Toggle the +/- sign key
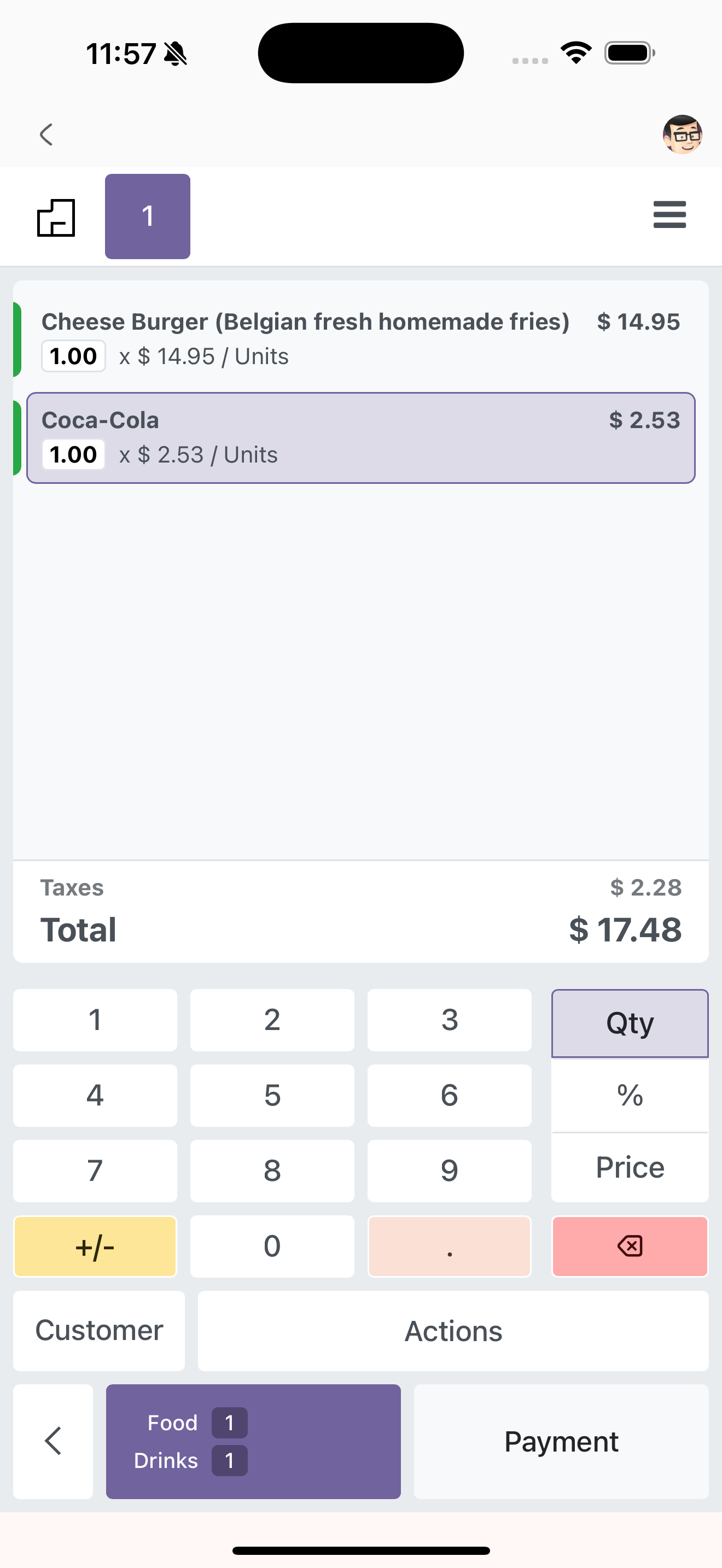The image size is (722, 1568). pos(95,1246)
